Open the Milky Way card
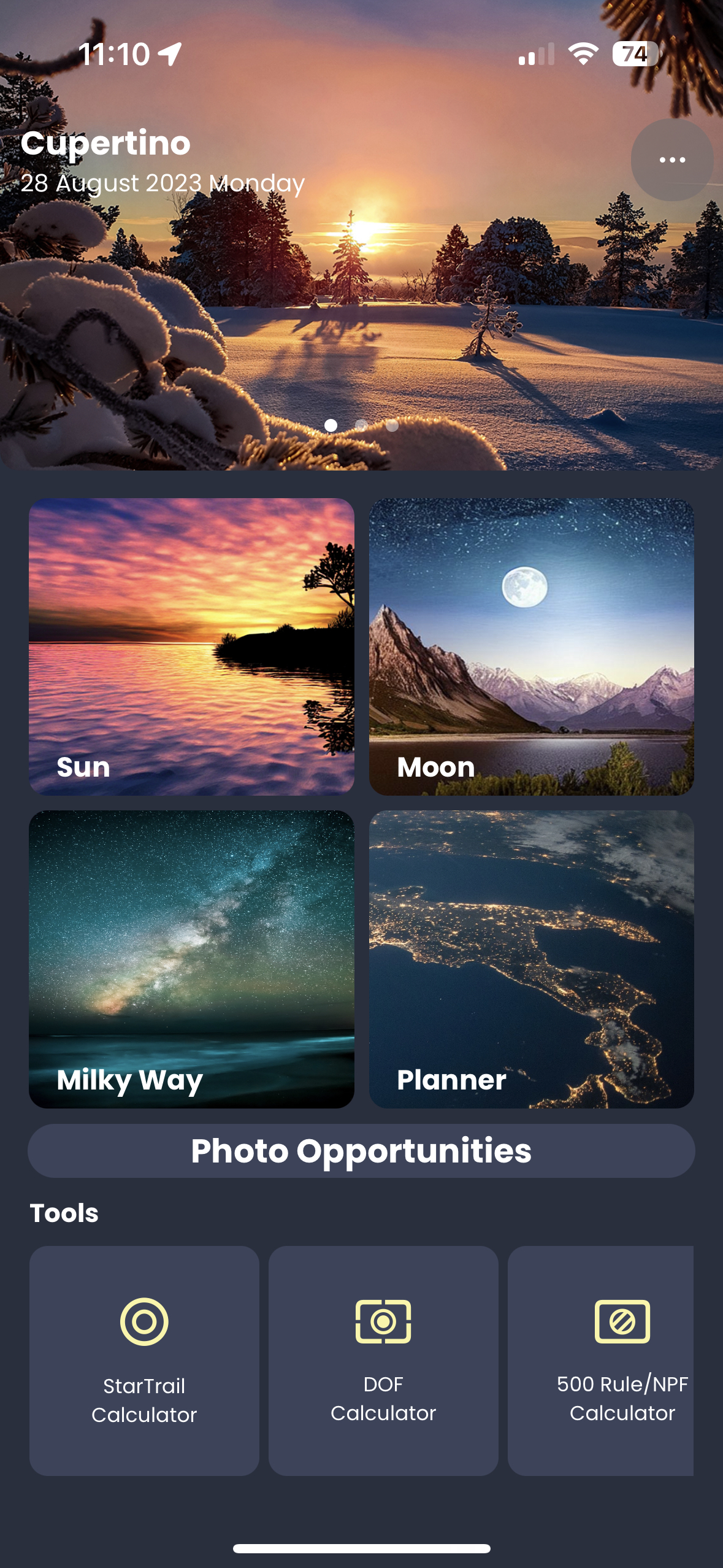The image size is (723, 1568). pos(191,959)
